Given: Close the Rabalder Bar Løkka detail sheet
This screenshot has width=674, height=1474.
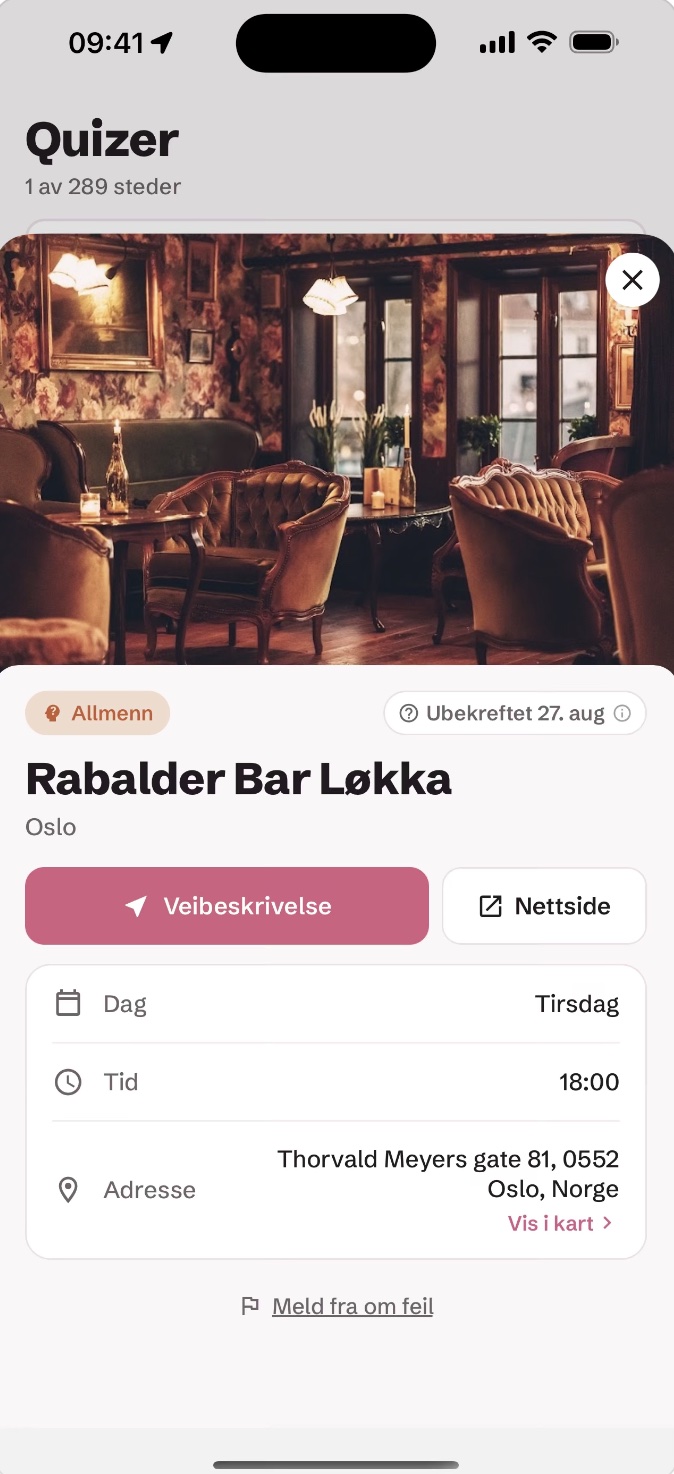Looking at the screenshot, I should pyautogui.click(x=632, y=281).
